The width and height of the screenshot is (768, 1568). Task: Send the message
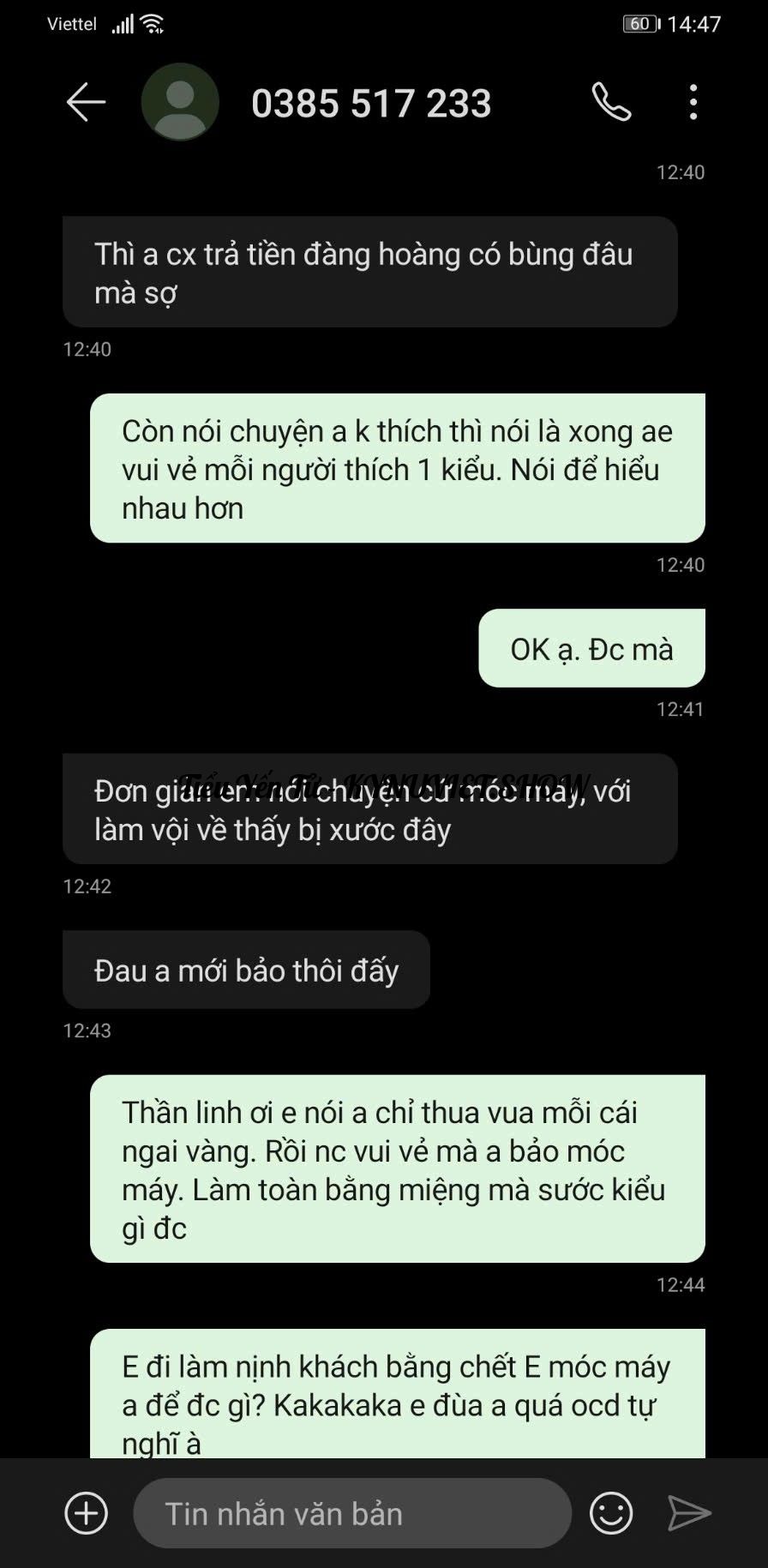[x=689, y=1513]
